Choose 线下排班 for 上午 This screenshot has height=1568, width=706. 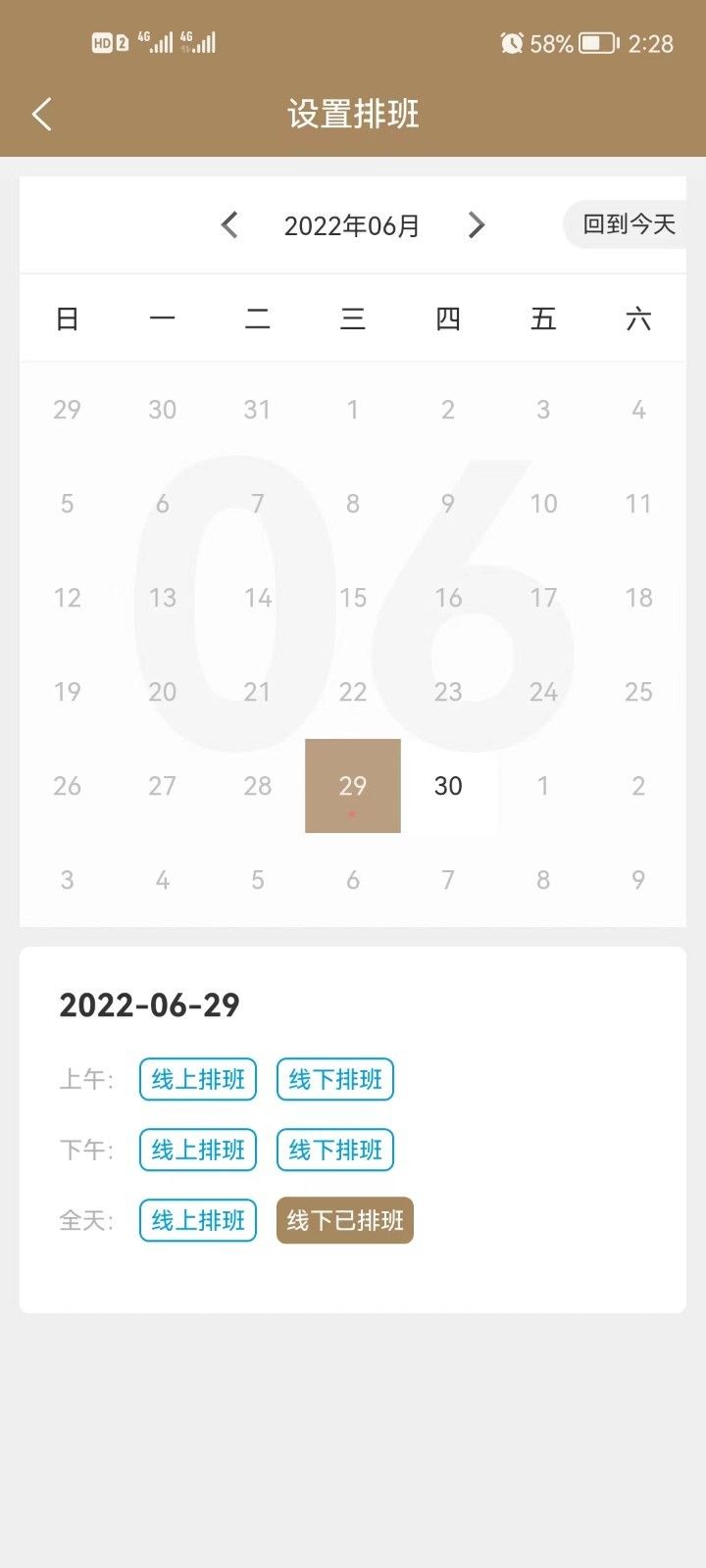(335, 1079)
